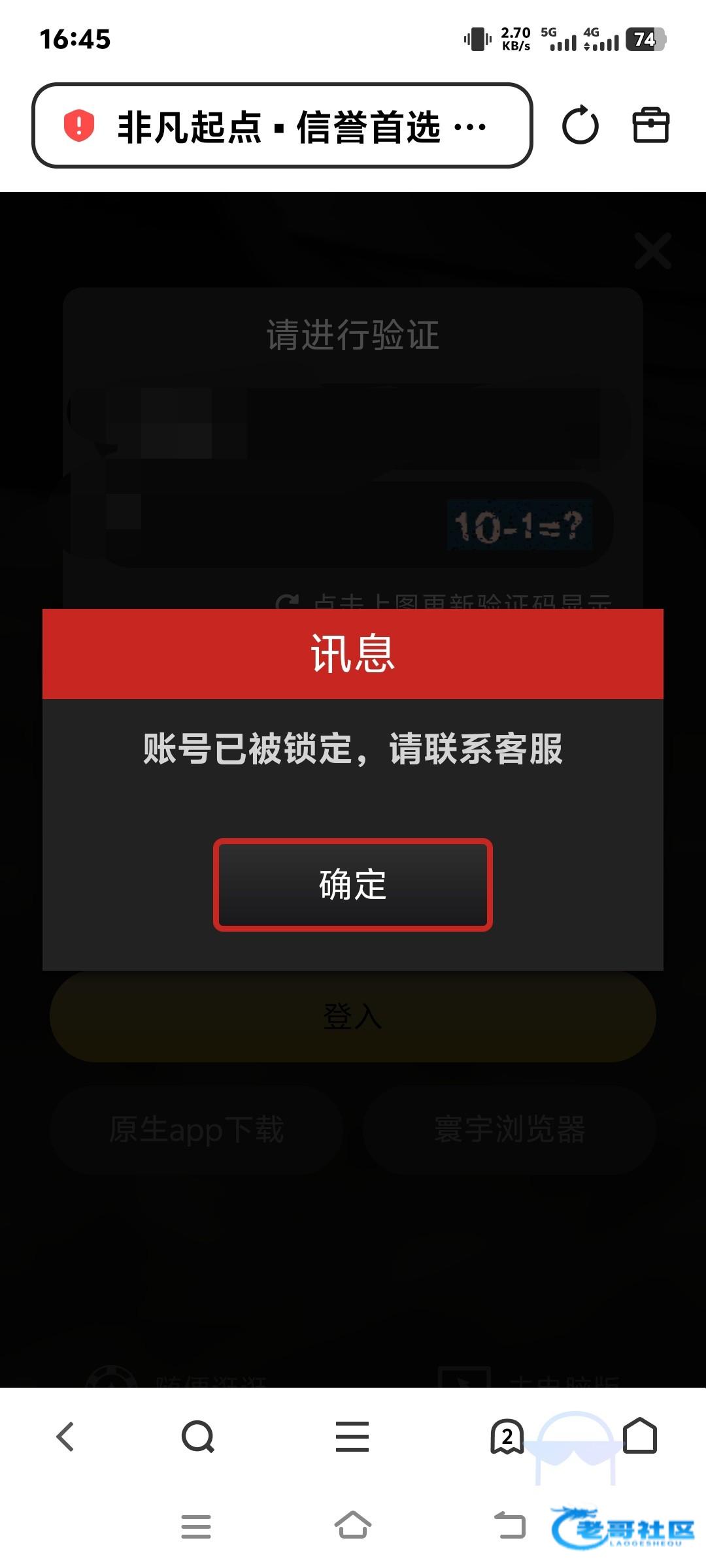
Task: Go to the browser home page
Action: [x=639, y=1435]
